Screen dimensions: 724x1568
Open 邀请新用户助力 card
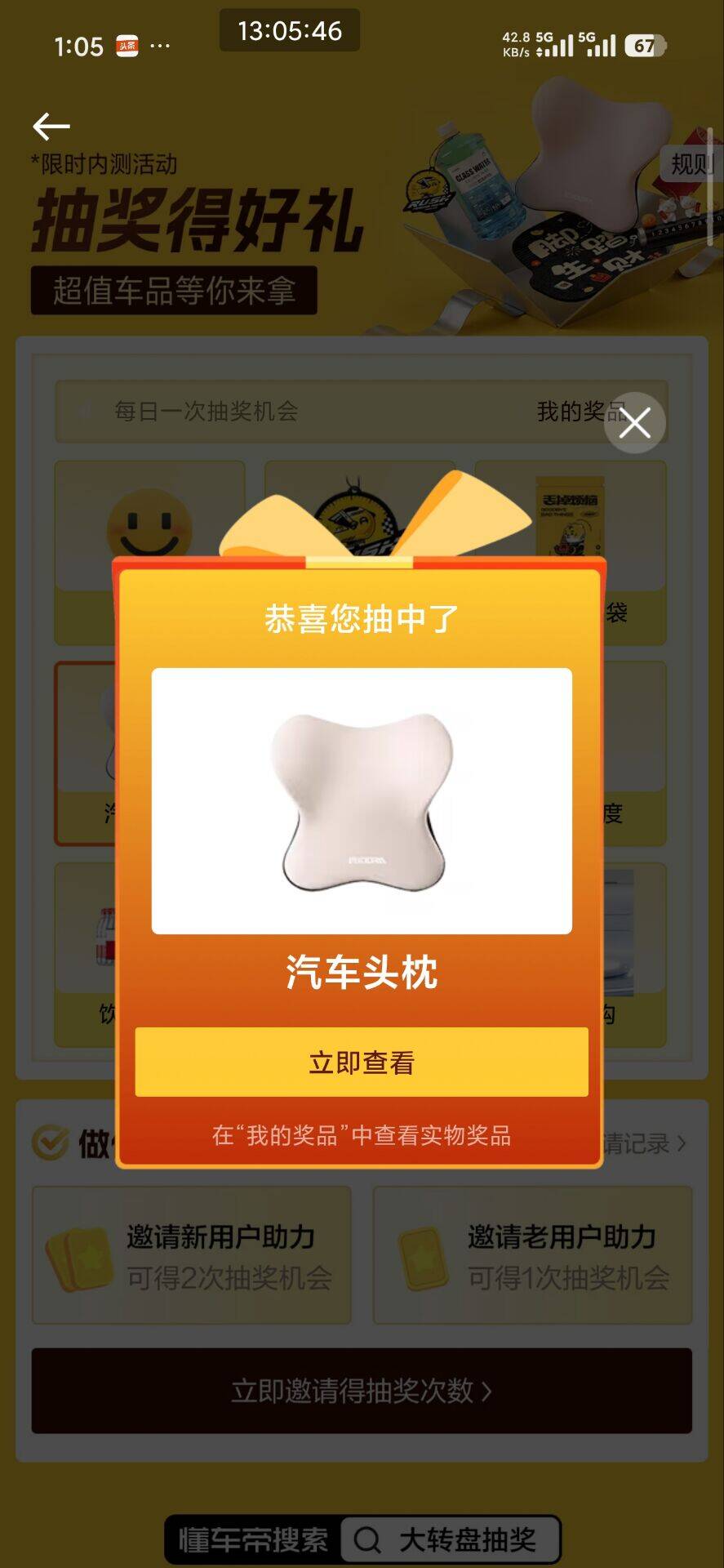[x=192, y=1255]
